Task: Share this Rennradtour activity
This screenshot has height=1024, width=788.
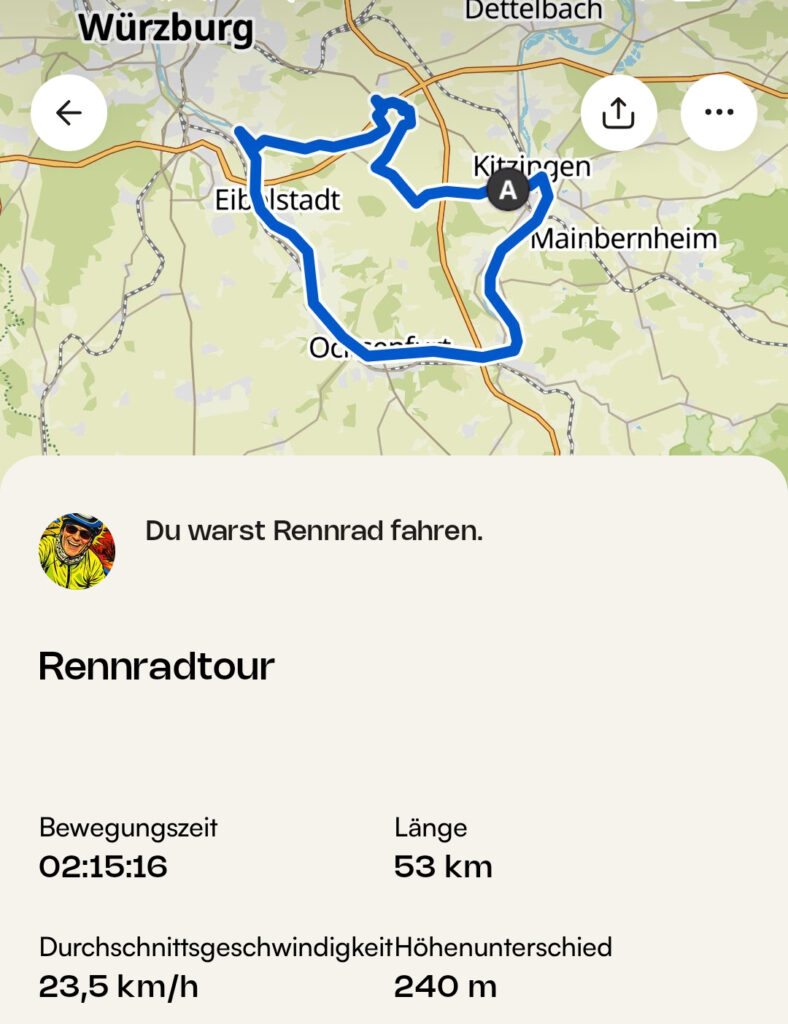Action: 618,113
